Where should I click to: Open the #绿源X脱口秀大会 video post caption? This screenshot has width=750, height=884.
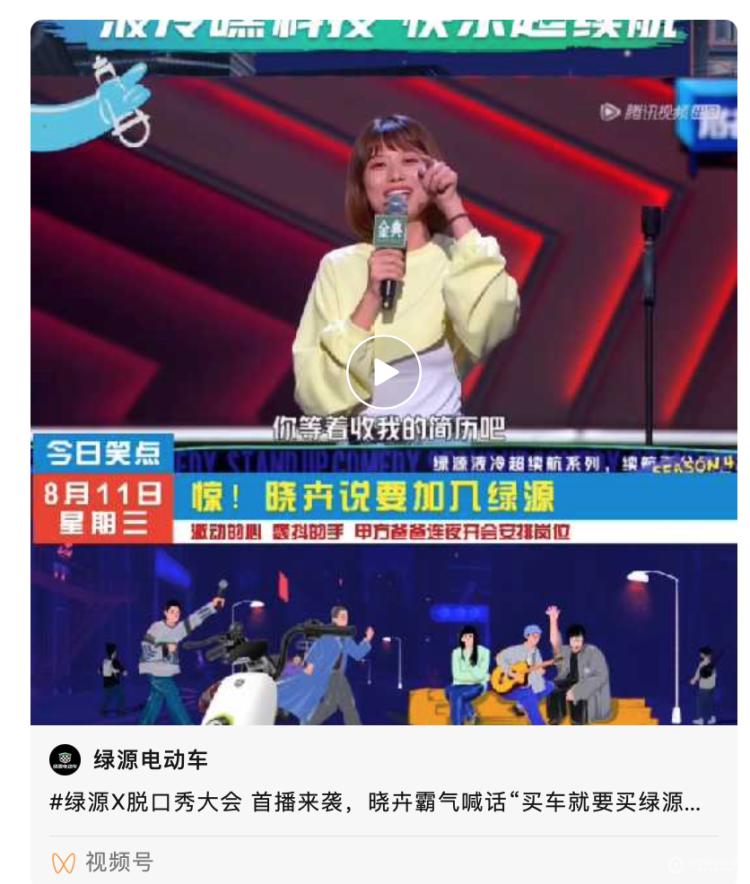[x=374, y=802]
